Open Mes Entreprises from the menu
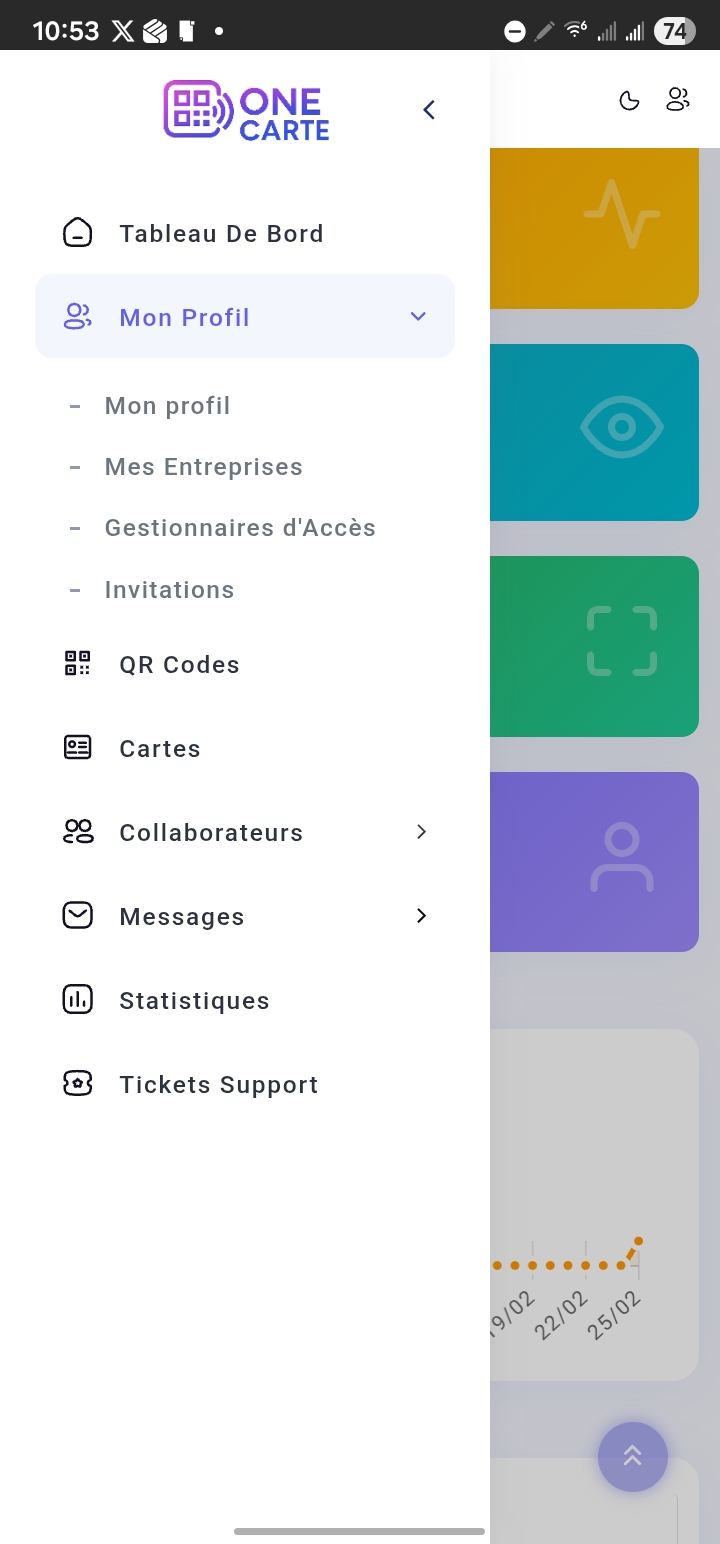The width and height of the screenshot is (720, 1544). (203, 466)
